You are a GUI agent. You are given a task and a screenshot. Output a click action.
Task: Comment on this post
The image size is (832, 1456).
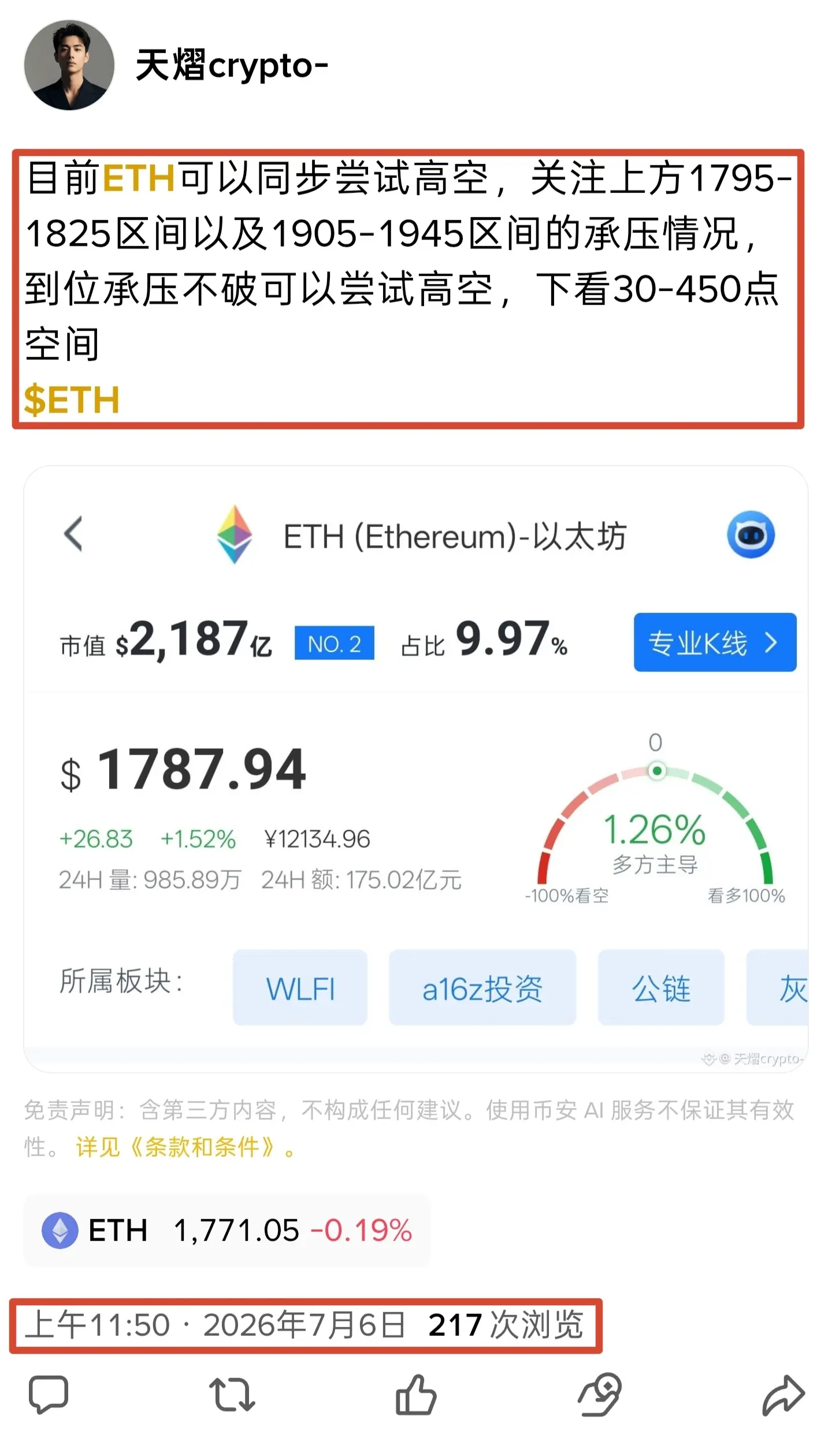[49, 1395]
